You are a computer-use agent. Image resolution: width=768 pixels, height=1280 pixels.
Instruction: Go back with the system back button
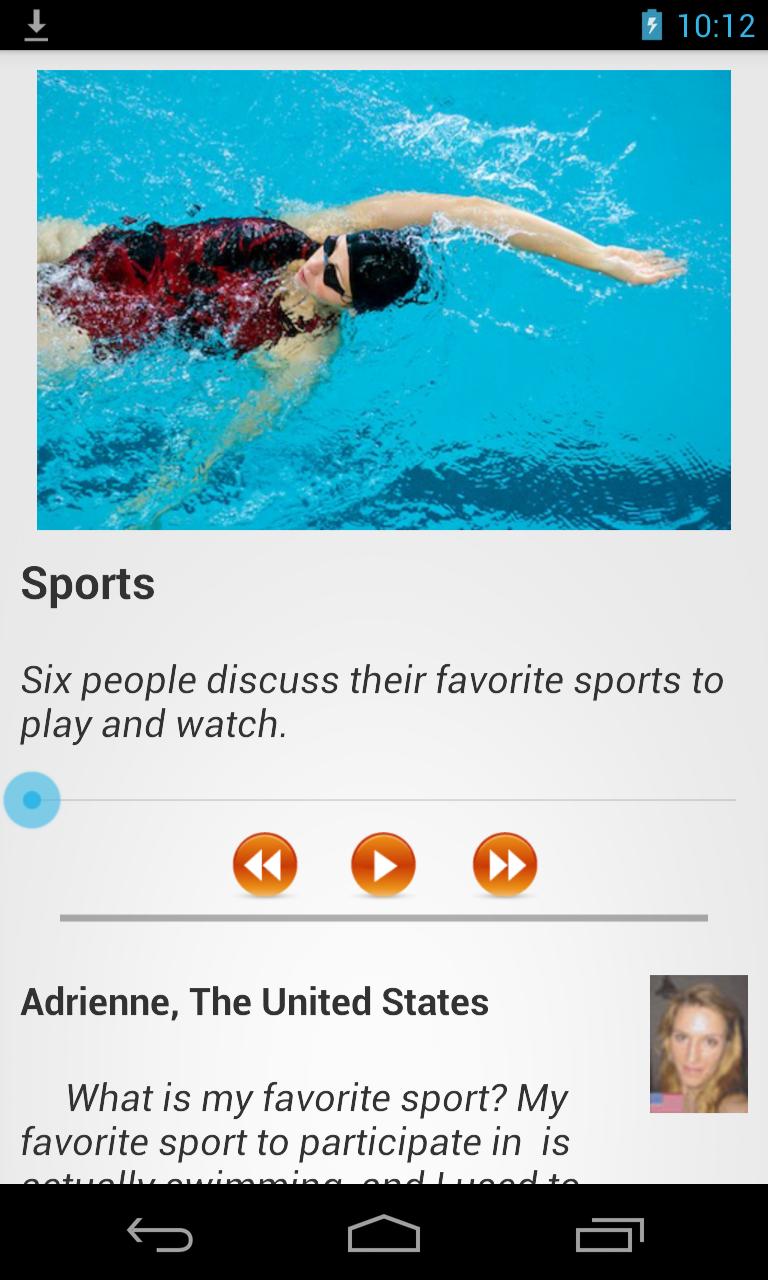point(160,1235)
